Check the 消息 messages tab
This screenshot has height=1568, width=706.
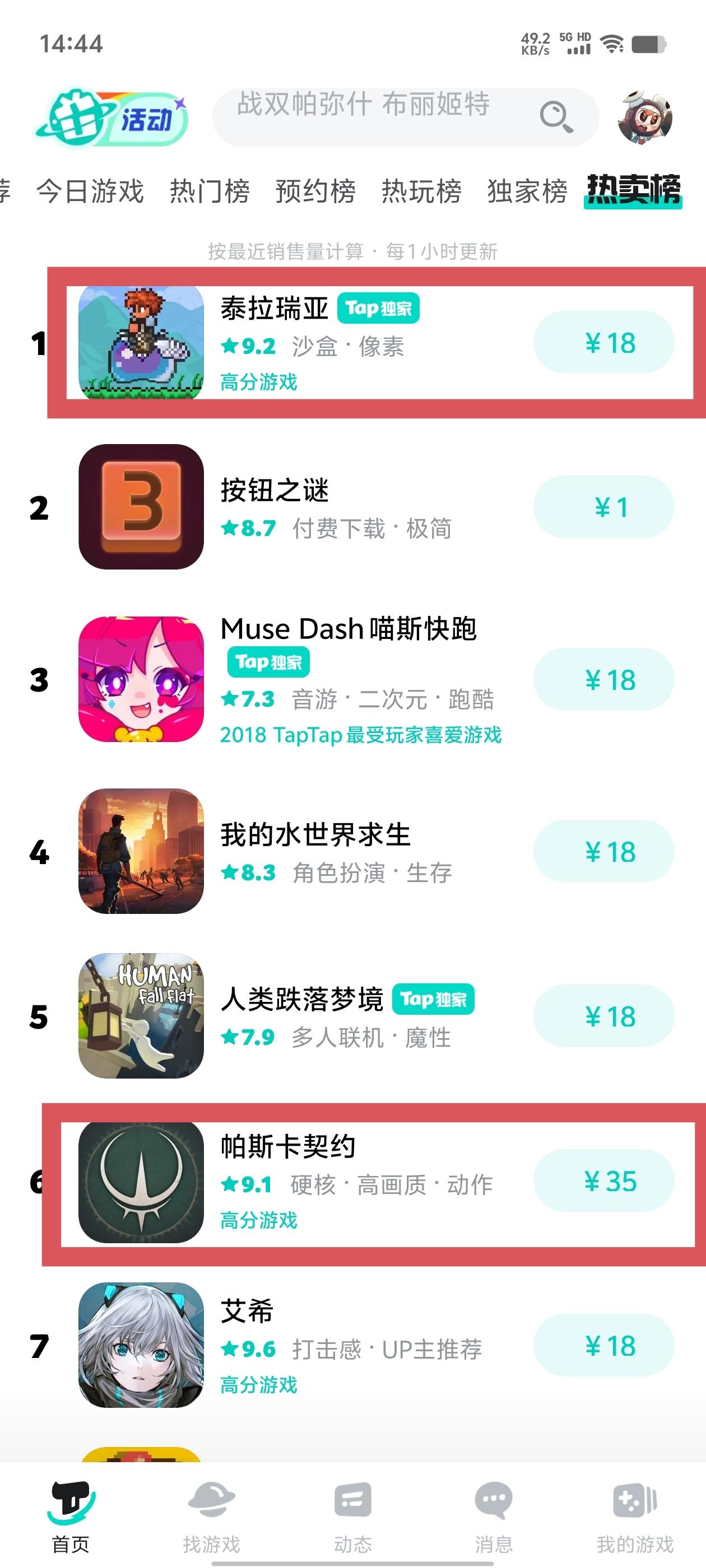point(494,1516)
